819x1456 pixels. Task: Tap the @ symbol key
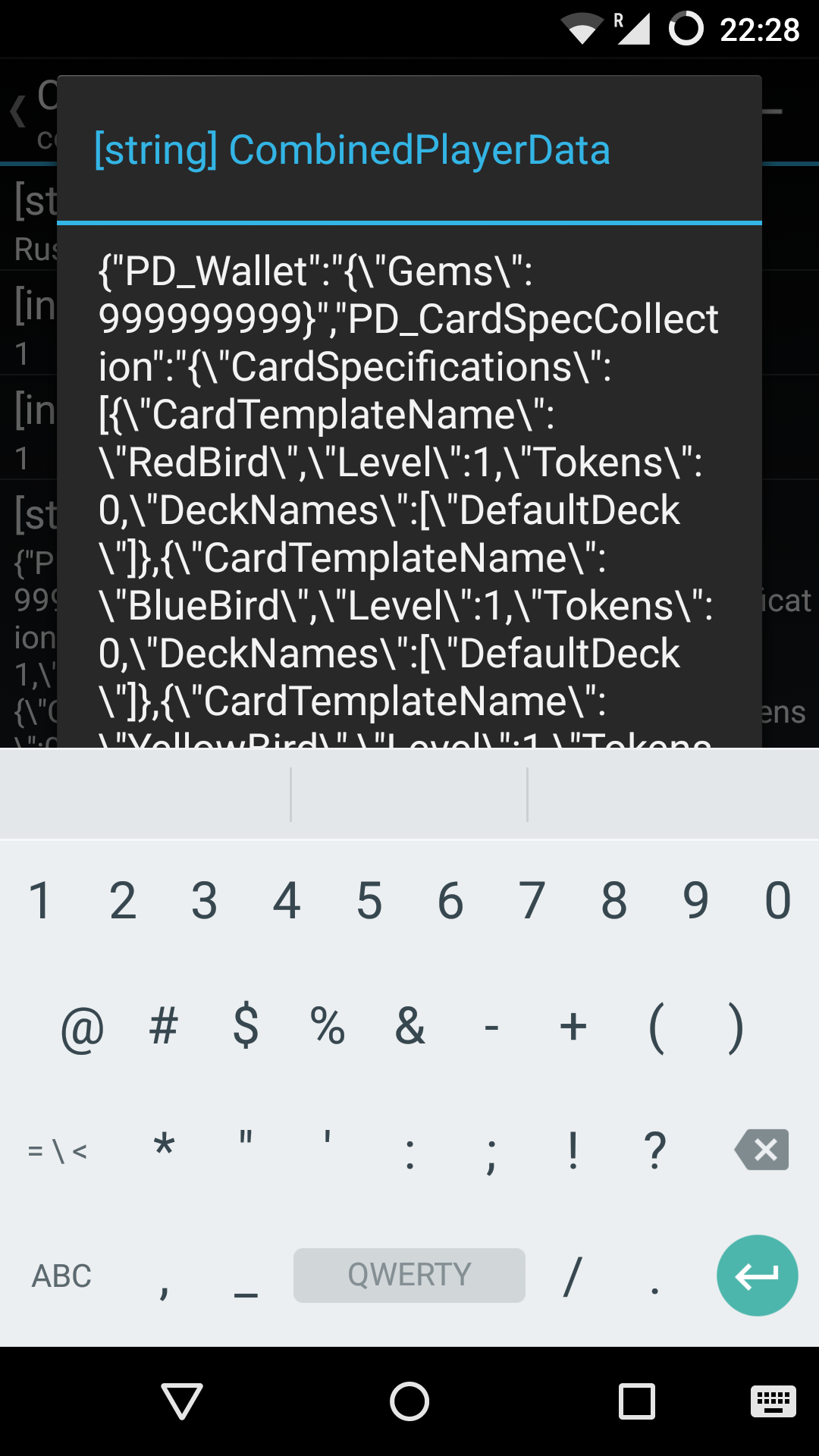[x=82, y=1028]
